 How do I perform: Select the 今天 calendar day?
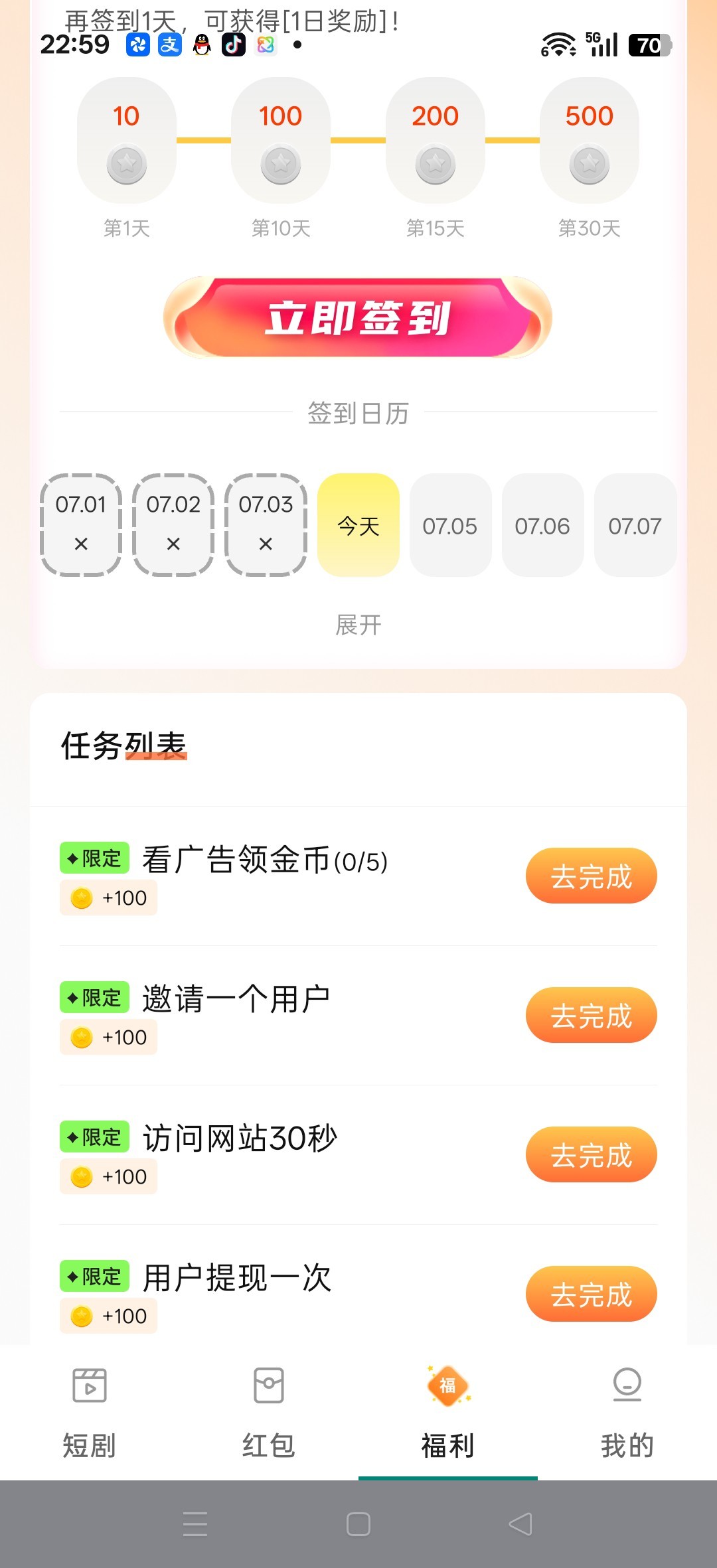tap(358, 525)
